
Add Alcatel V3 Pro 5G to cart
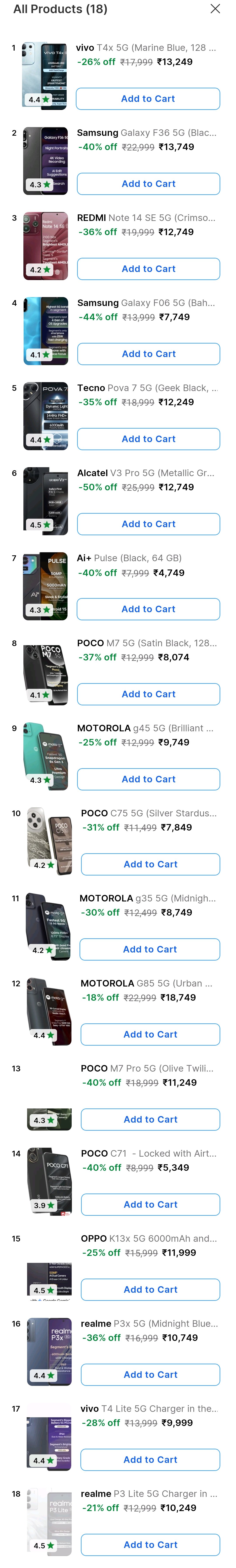(148, 524)
